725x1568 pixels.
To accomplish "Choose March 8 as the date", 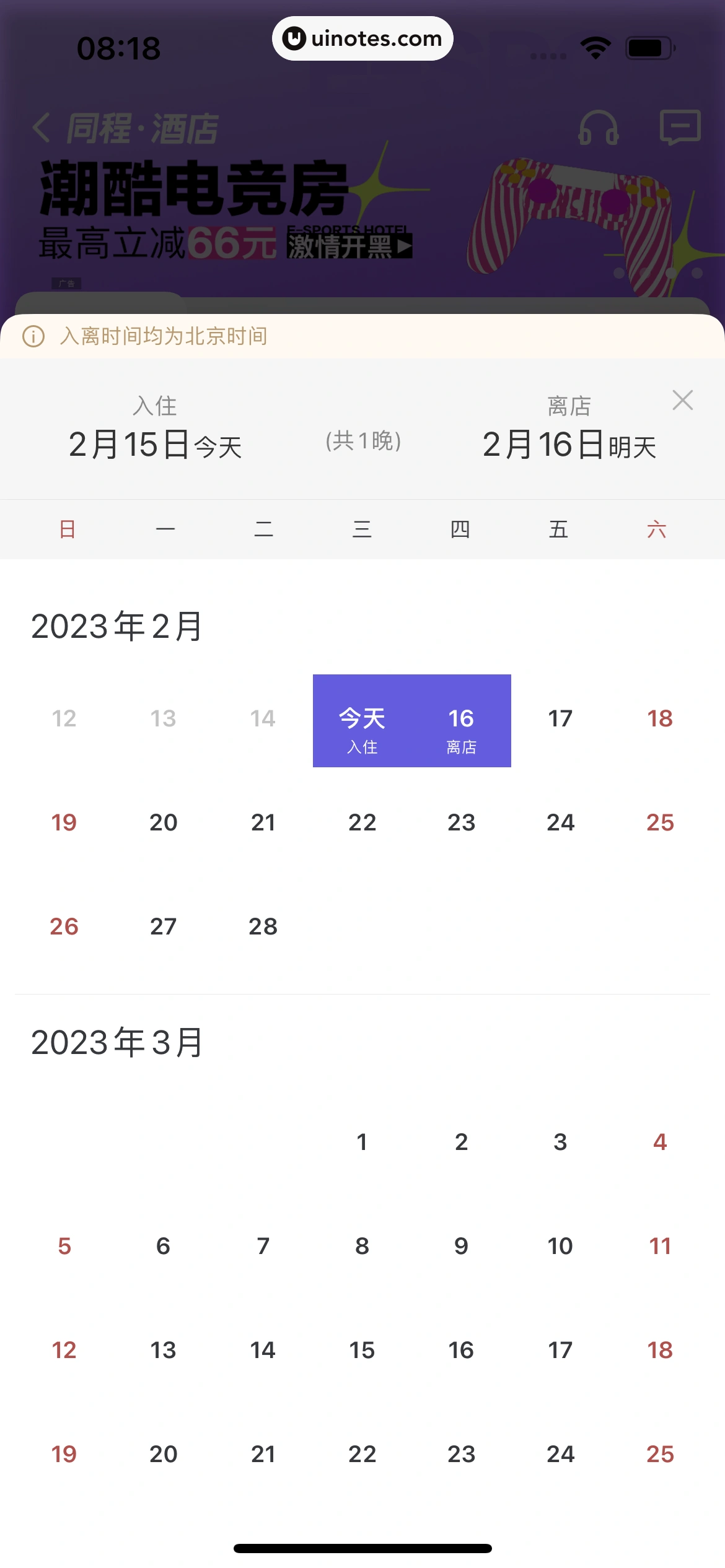I will click(362, 1247).
